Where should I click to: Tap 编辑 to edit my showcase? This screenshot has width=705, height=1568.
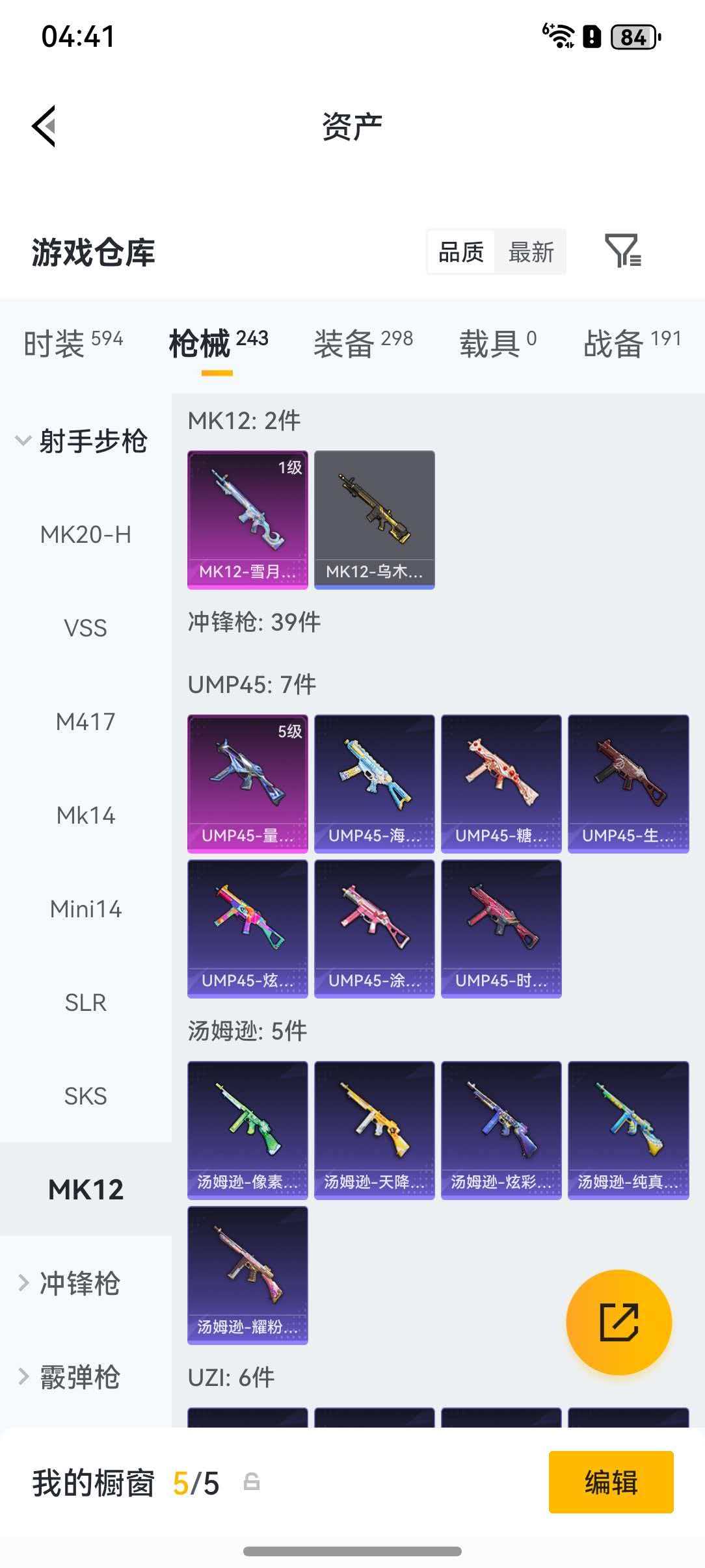click(611, 1482)
